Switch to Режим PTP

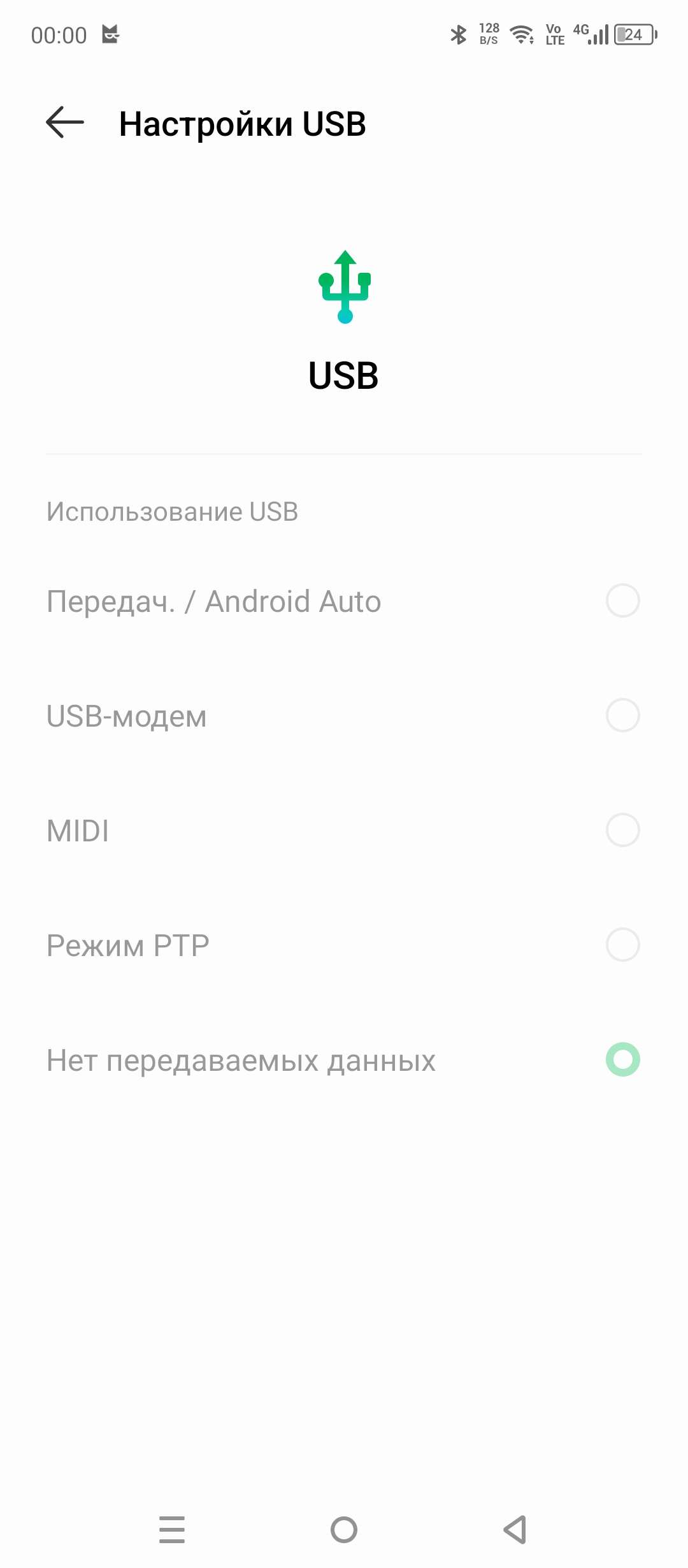(x=344, y=945)
